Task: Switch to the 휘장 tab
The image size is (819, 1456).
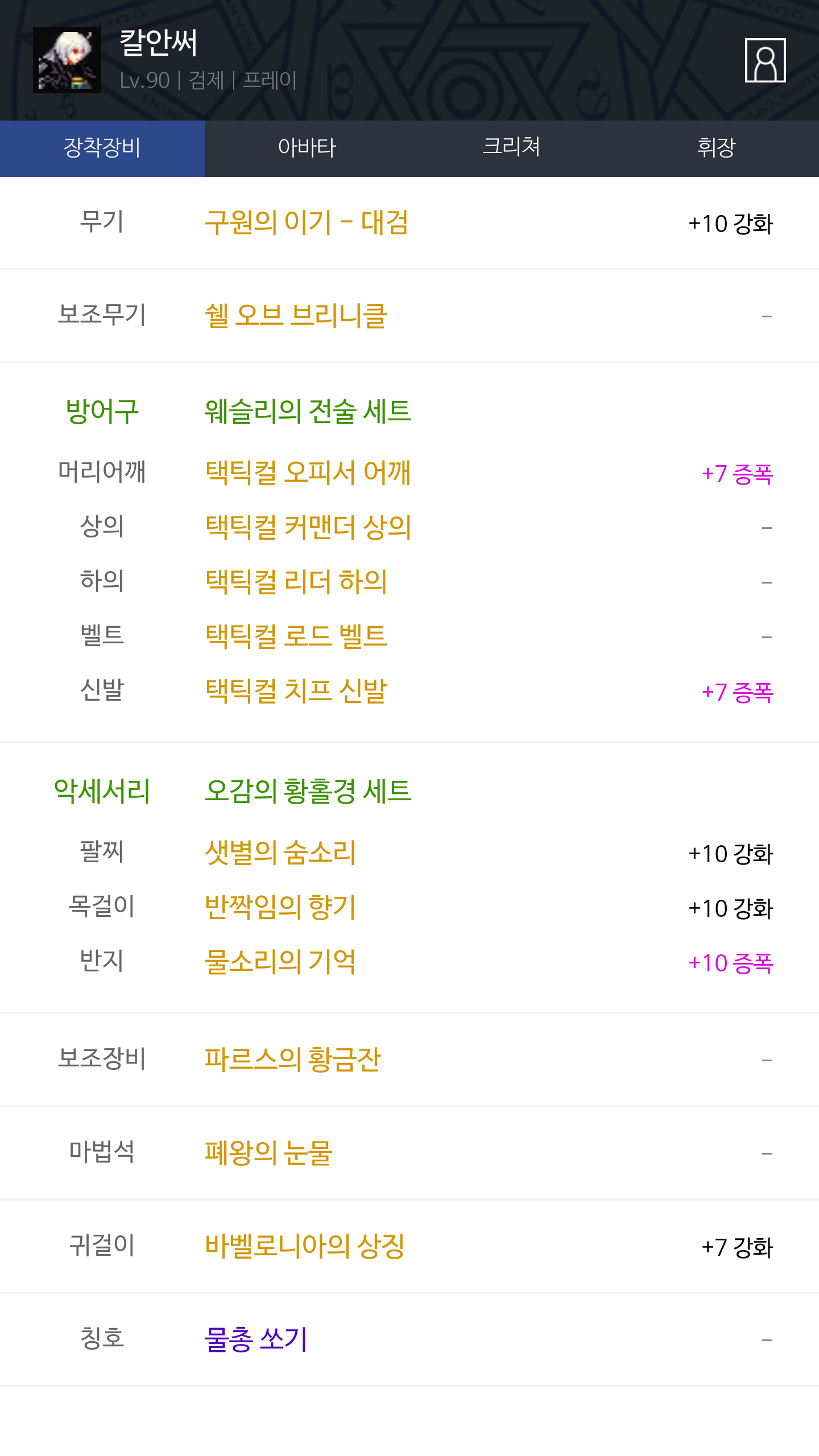Action: tap(717, 148)
